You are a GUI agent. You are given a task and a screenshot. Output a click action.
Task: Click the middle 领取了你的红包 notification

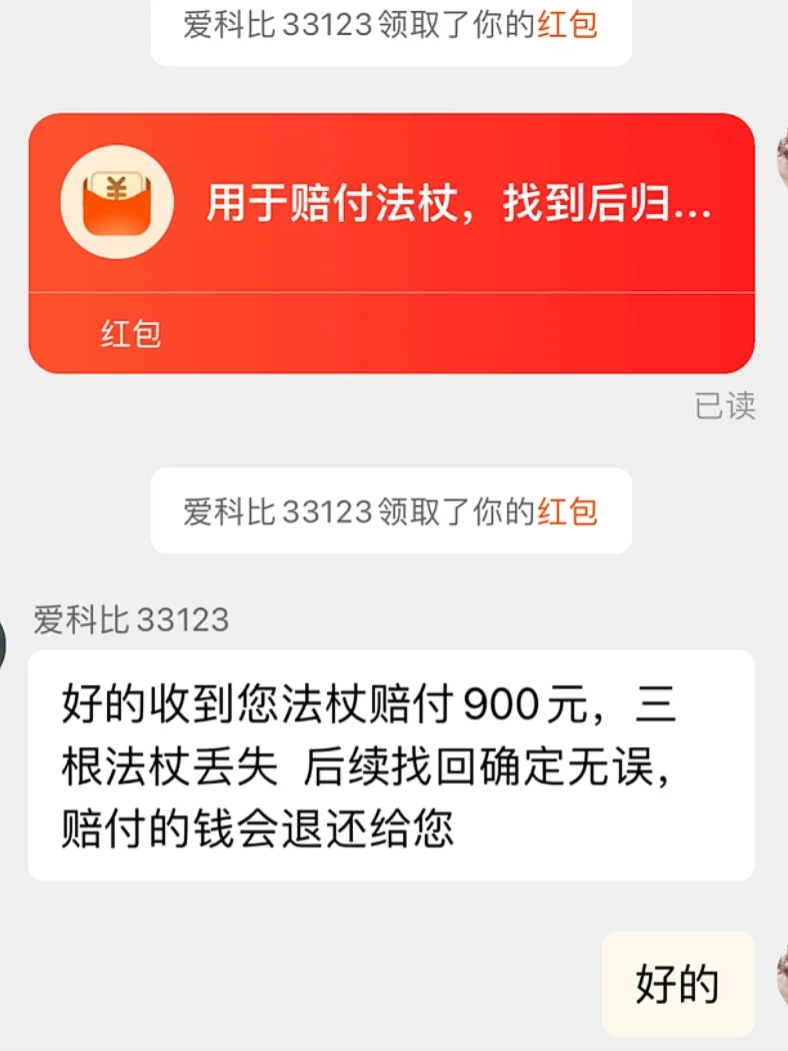coord(390,511)
